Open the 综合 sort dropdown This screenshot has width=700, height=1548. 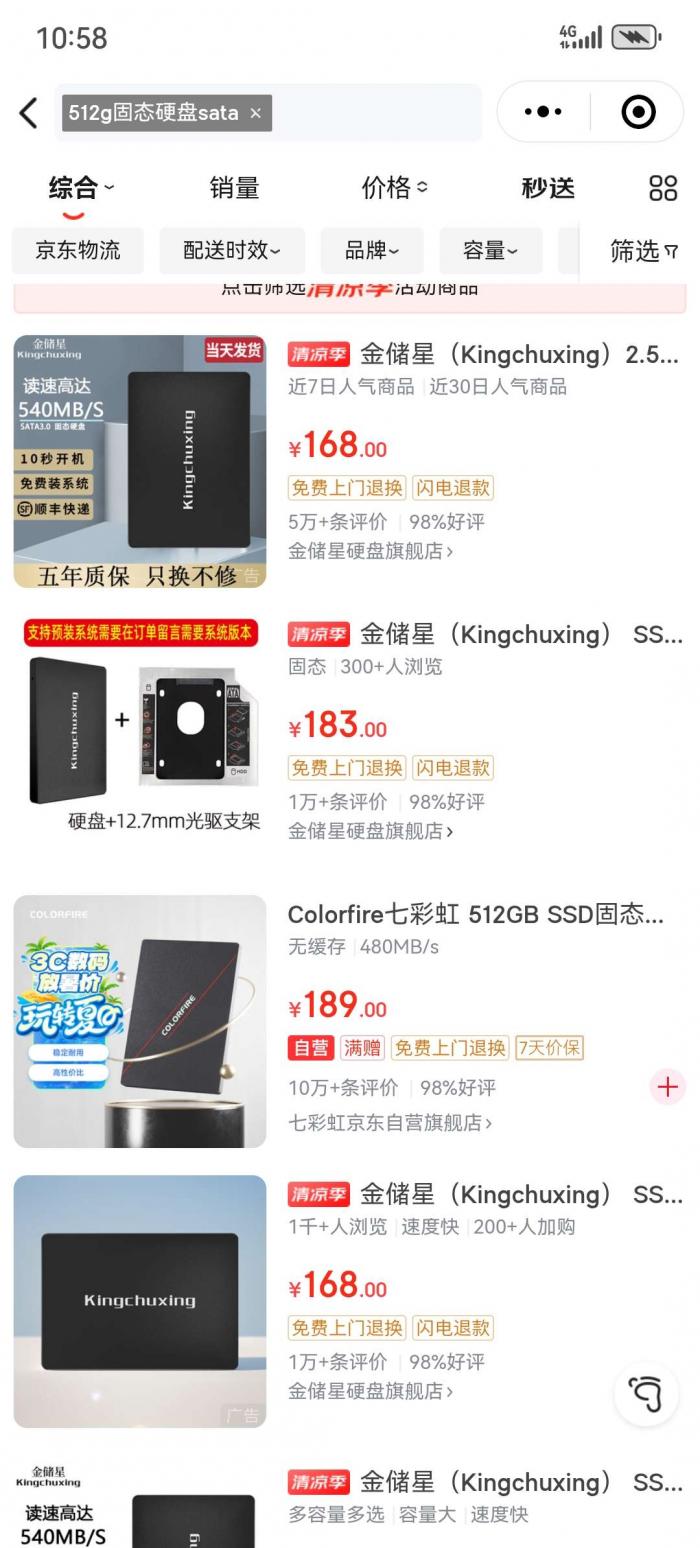(81, 188)
